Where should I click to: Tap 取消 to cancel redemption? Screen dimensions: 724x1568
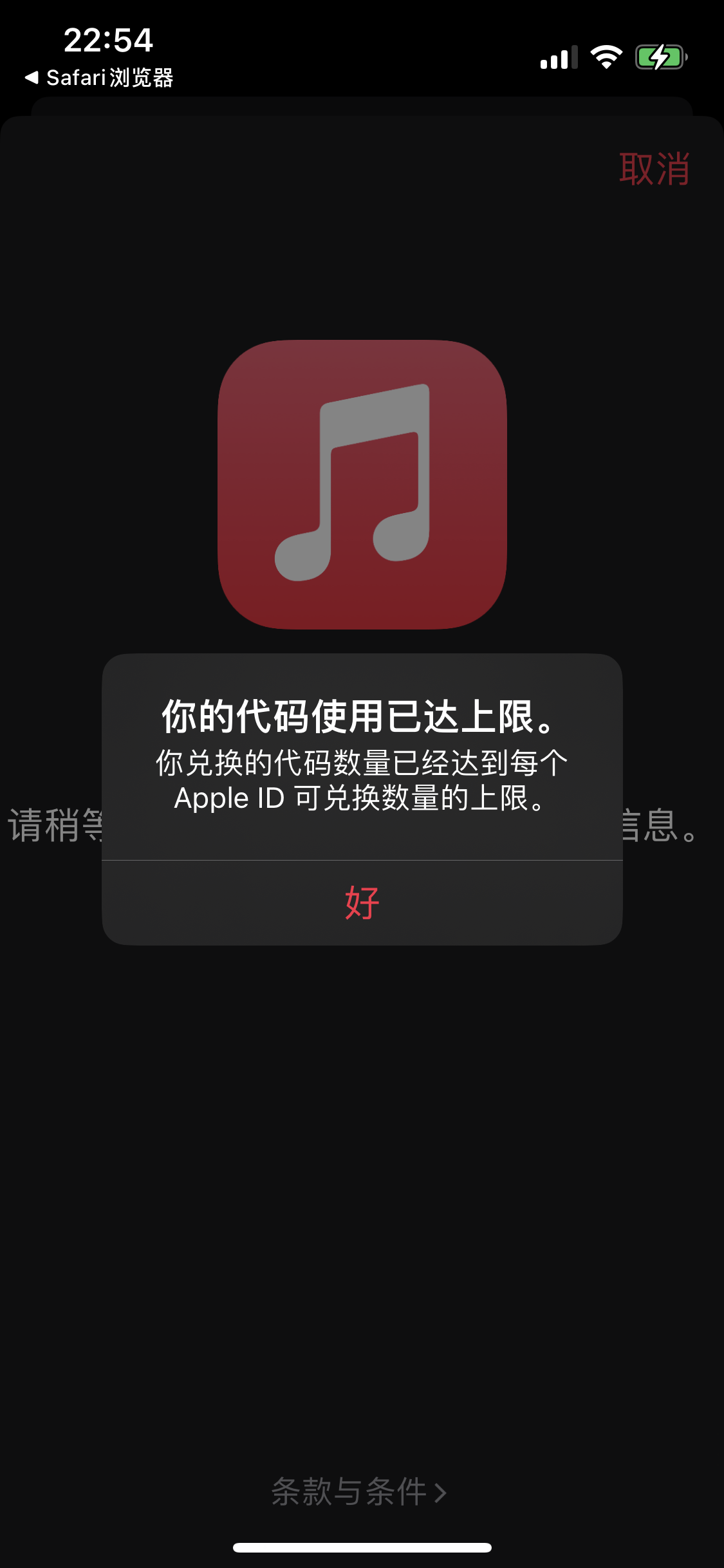pos(654,169)
